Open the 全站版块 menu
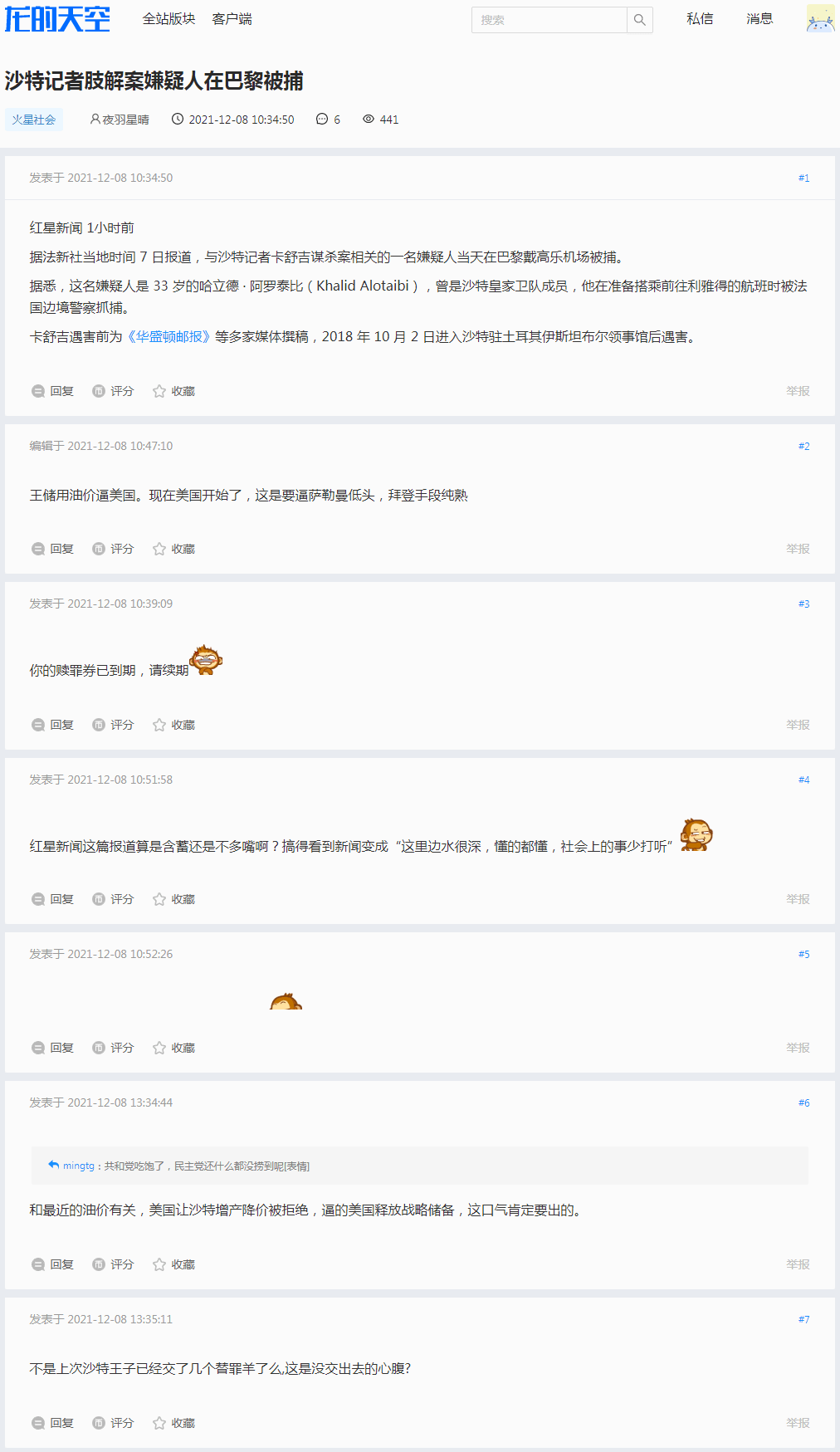This screenshot has height=1452, width=840. [169, 19]
